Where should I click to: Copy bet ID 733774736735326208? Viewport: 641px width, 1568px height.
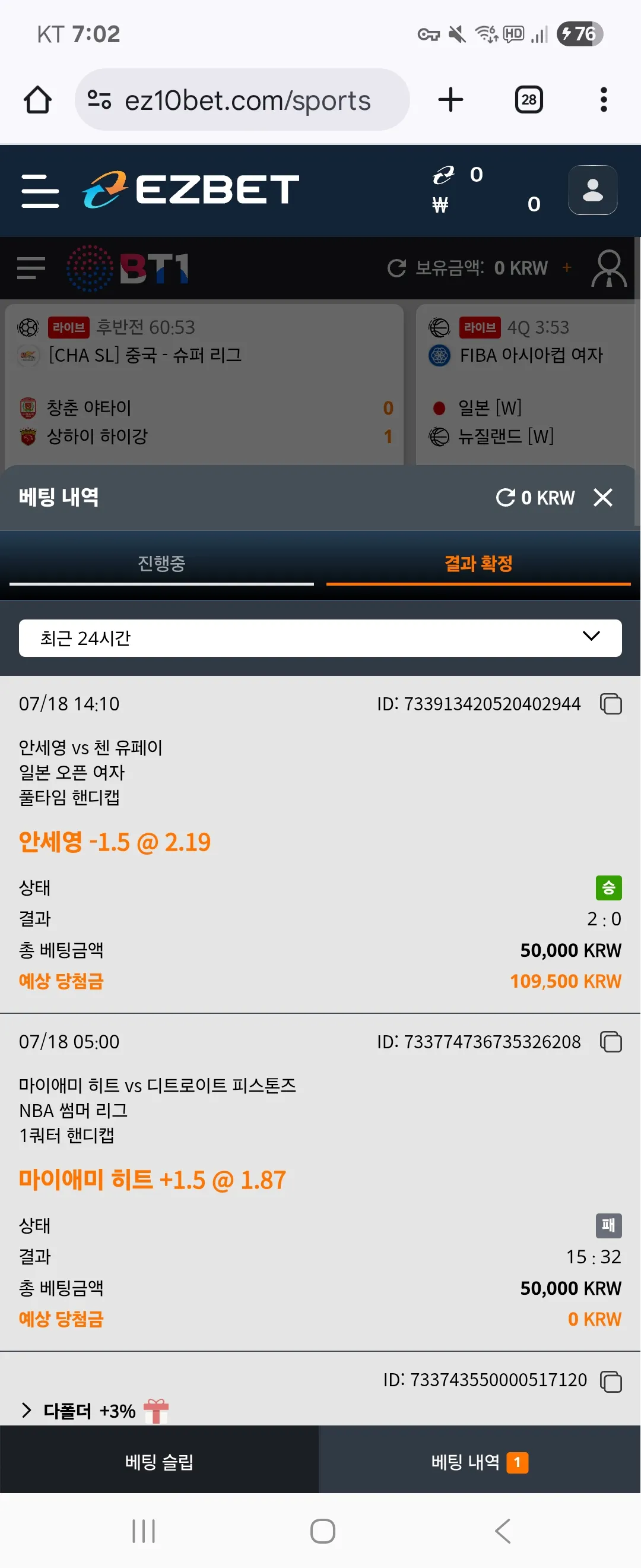point(611,1042)
